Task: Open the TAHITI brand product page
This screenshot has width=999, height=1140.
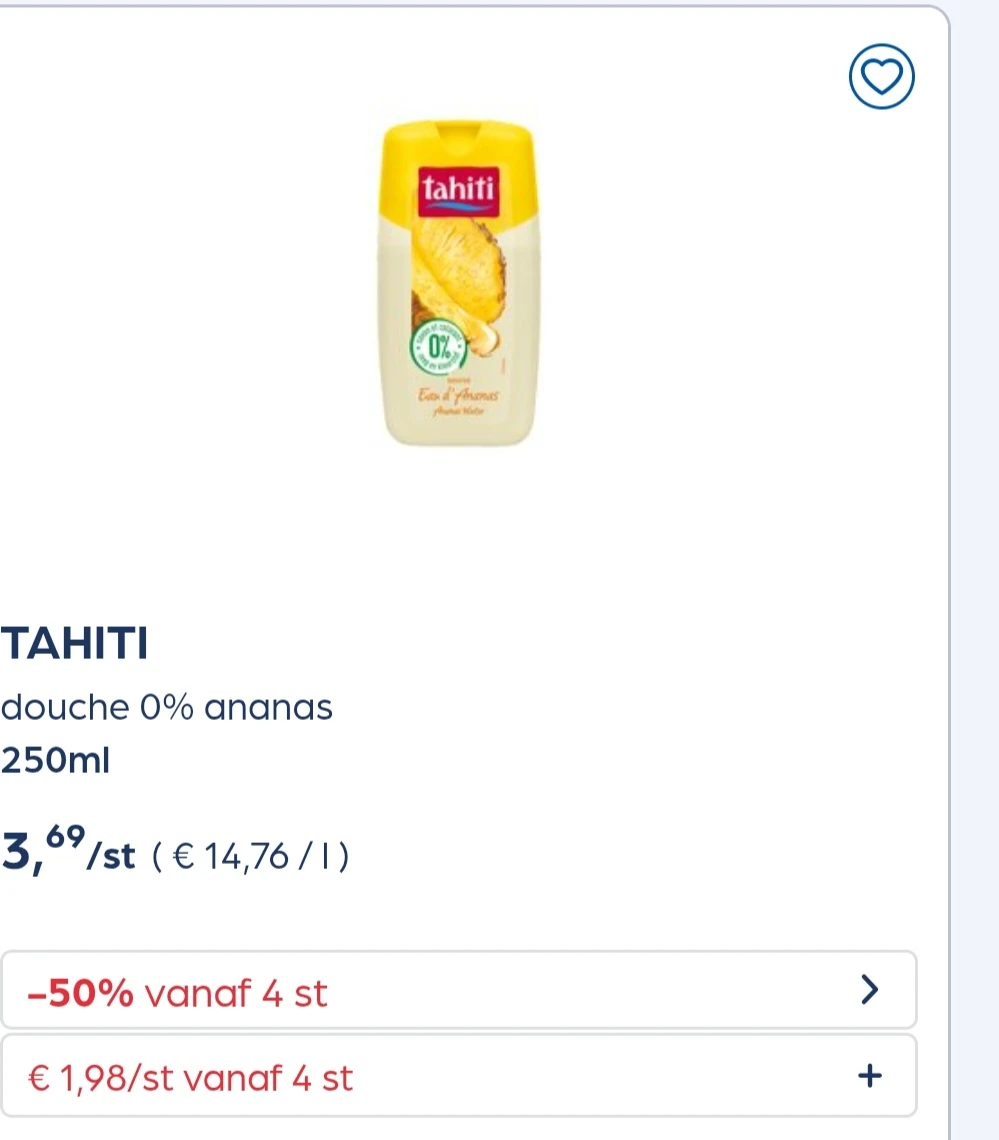Action: tap(75, 643)
